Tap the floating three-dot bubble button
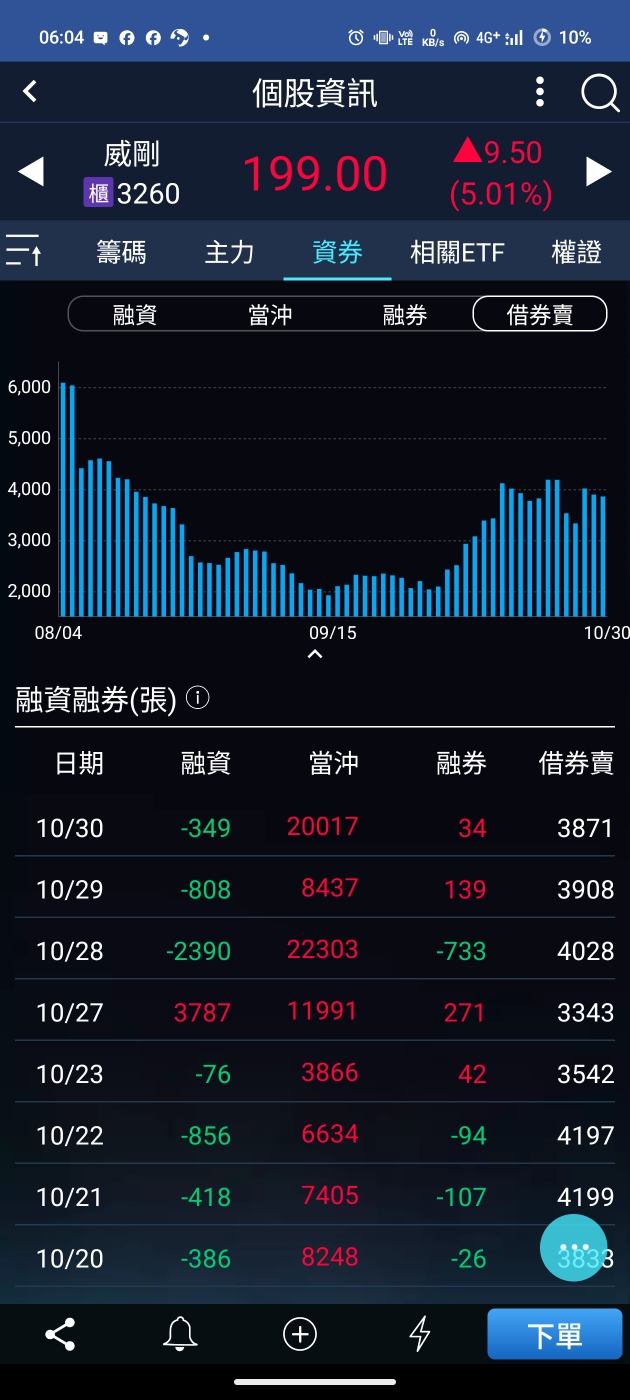 coord(573,1248)
